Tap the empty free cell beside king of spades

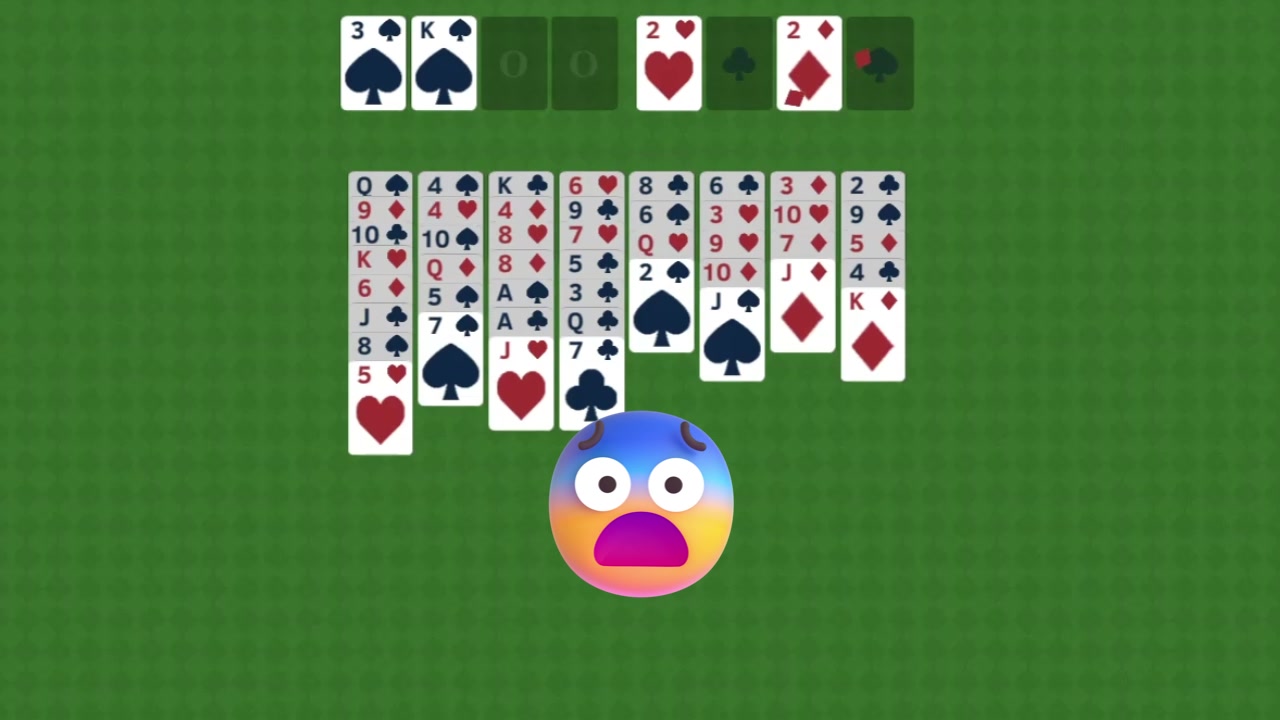coord(514,63)
